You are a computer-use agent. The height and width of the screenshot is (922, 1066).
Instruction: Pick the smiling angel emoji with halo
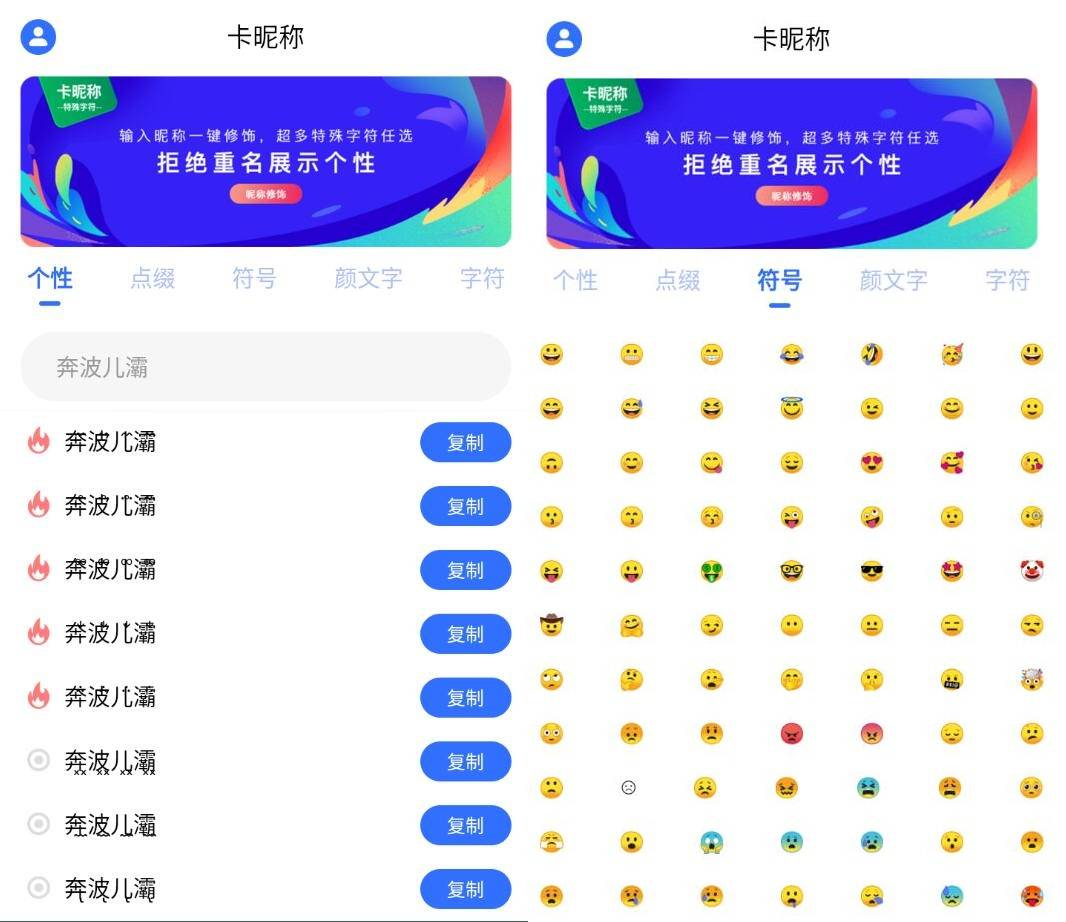click(792, 408)
